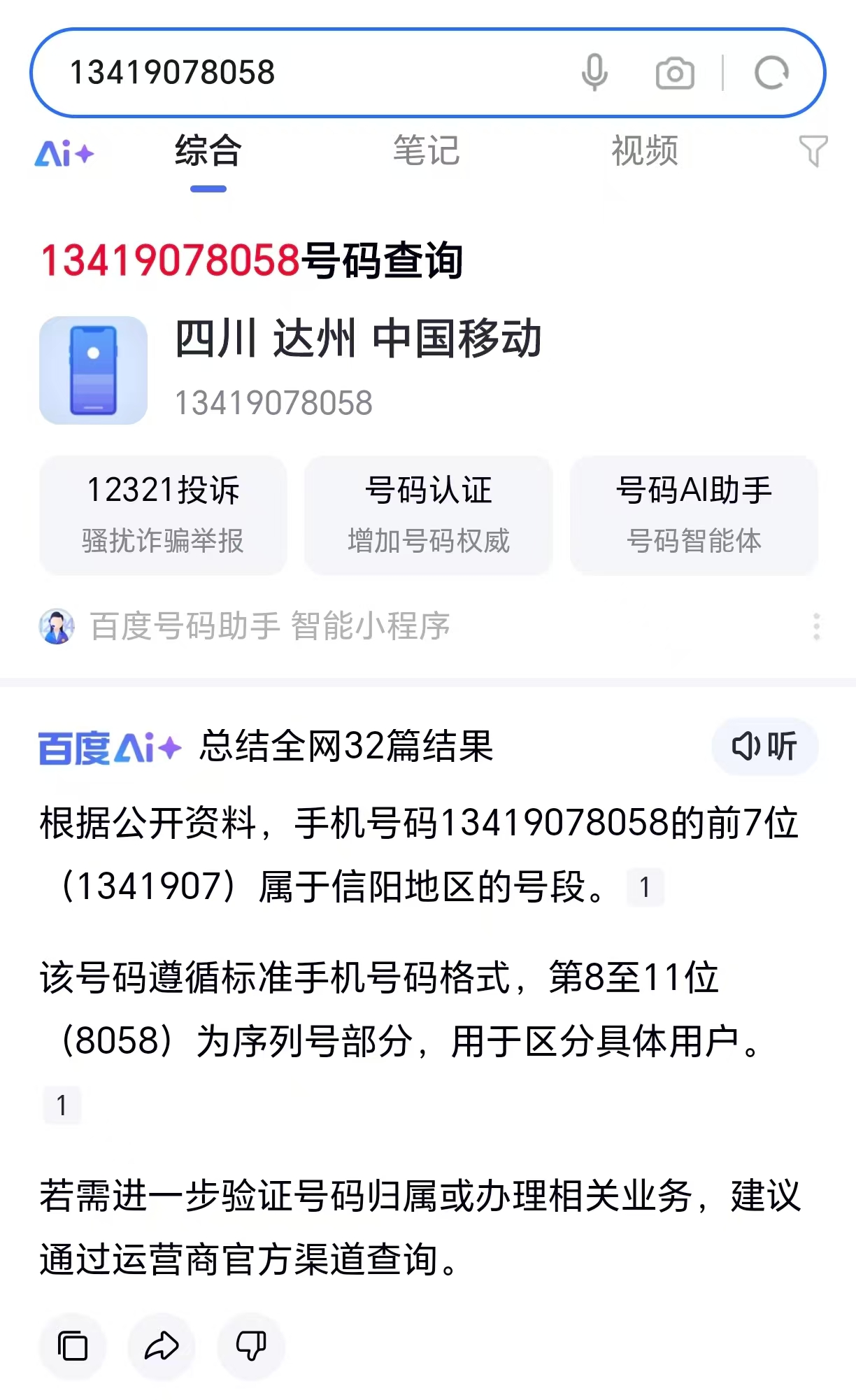Copy the AI summary answer
Screen dimensions: 856x1400
click(73, 1347)
